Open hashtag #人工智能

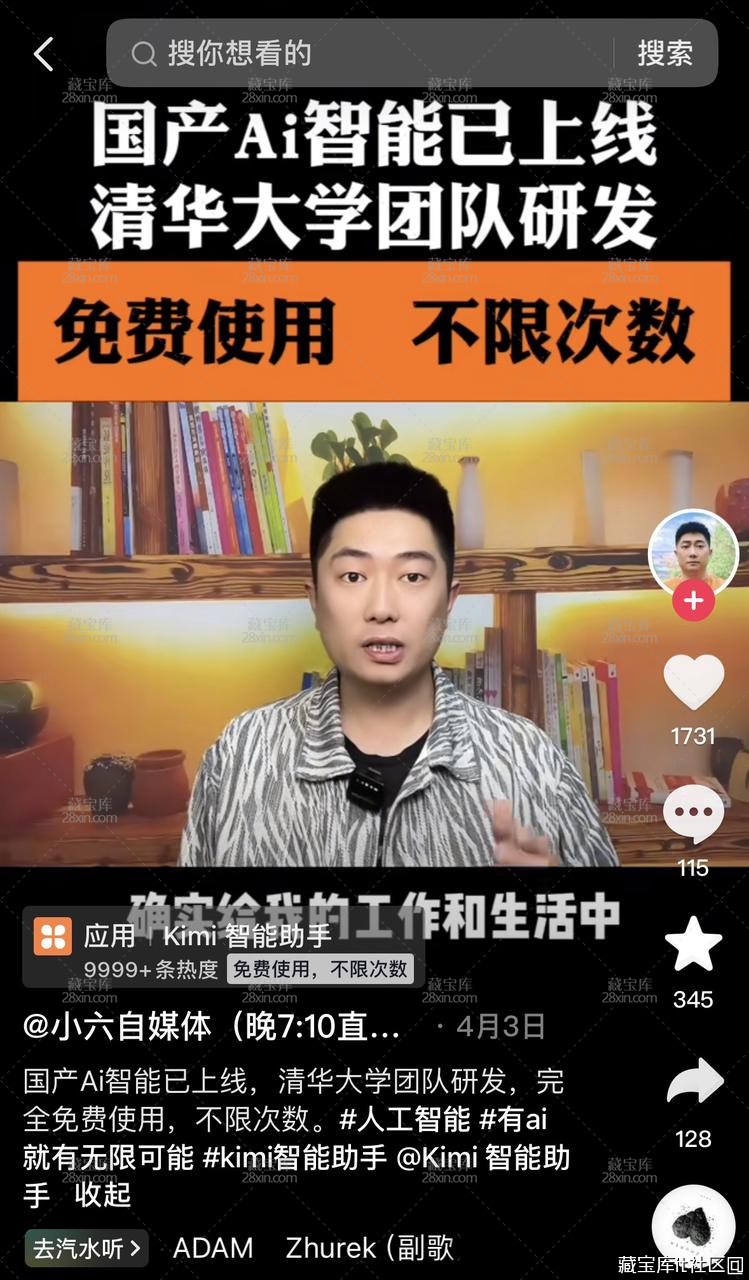point(404,1118)
